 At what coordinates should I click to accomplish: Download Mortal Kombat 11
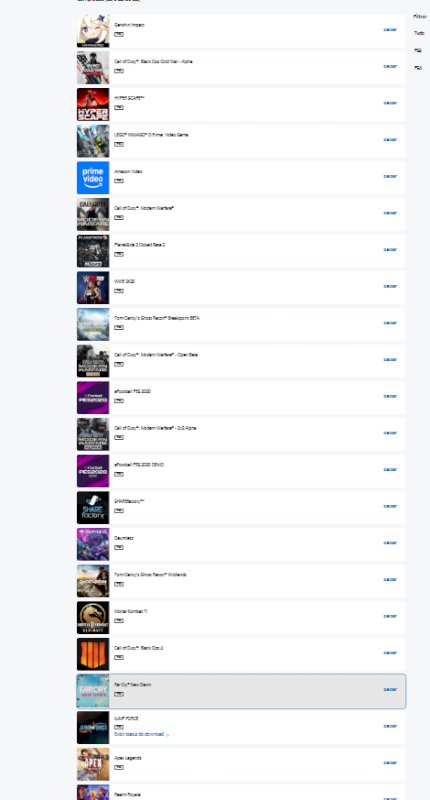tap(390, 616)
